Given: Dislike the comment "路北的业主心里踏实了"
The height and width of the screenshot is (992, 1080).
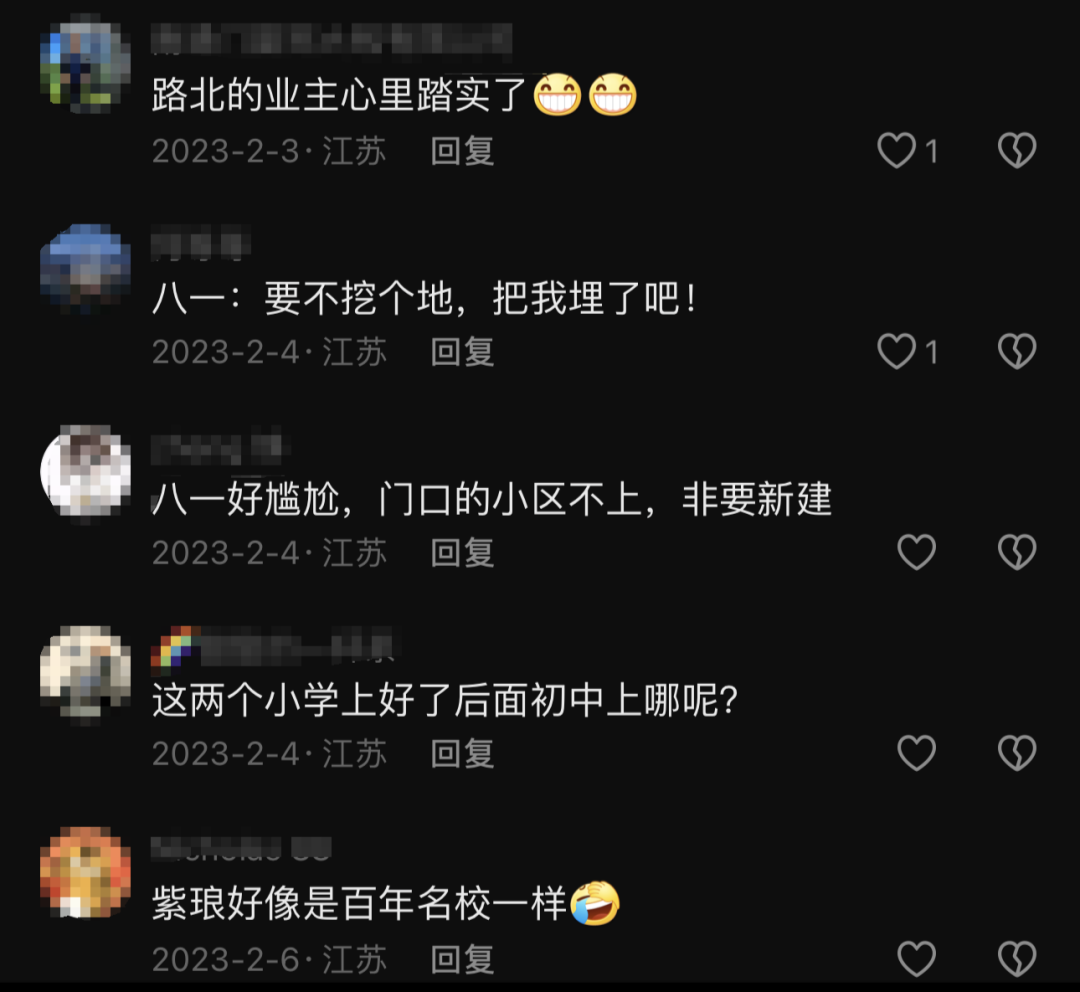Looking at the screenshot, I should point(1017,151).
